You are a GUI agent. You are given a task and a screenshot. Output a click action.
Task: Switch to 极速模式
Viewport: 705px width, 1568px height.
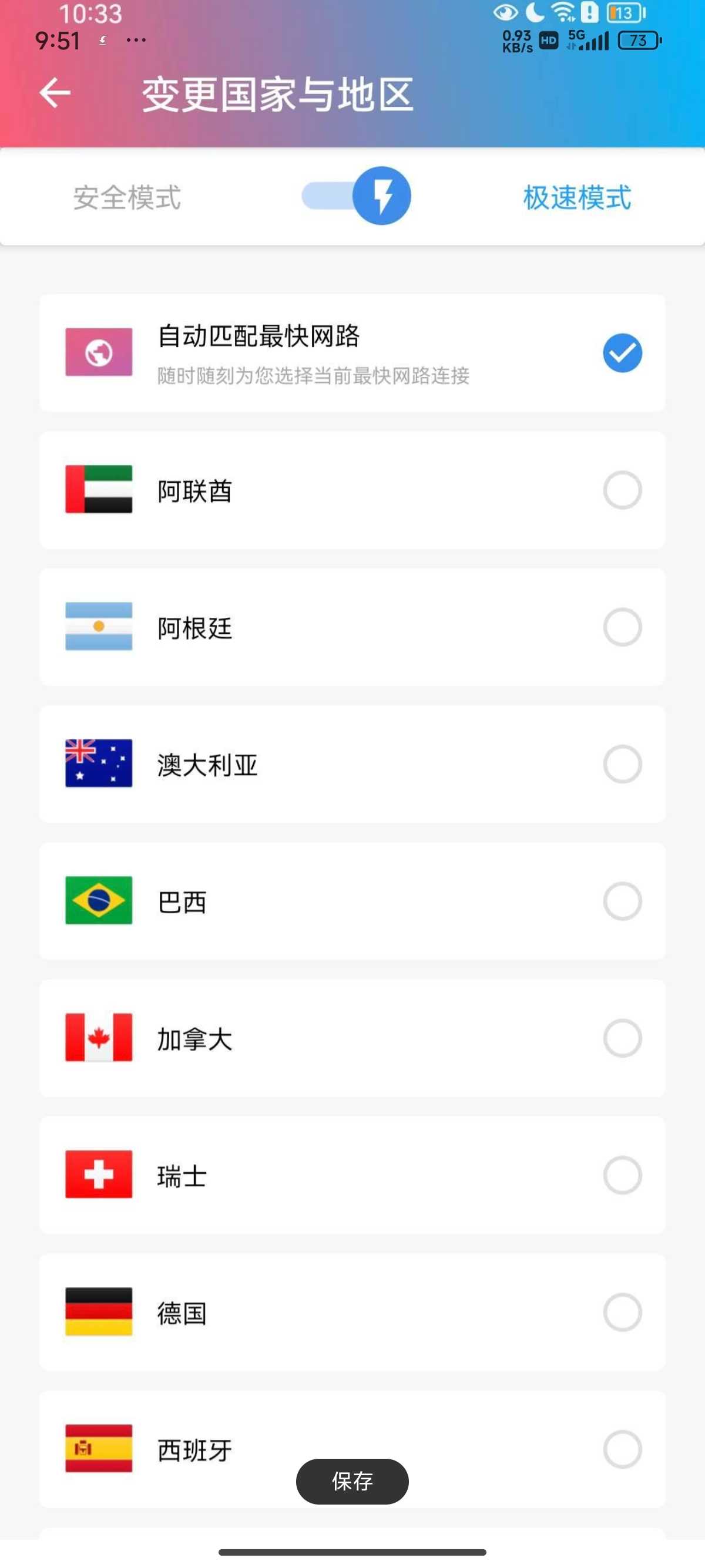pos(576,197)
